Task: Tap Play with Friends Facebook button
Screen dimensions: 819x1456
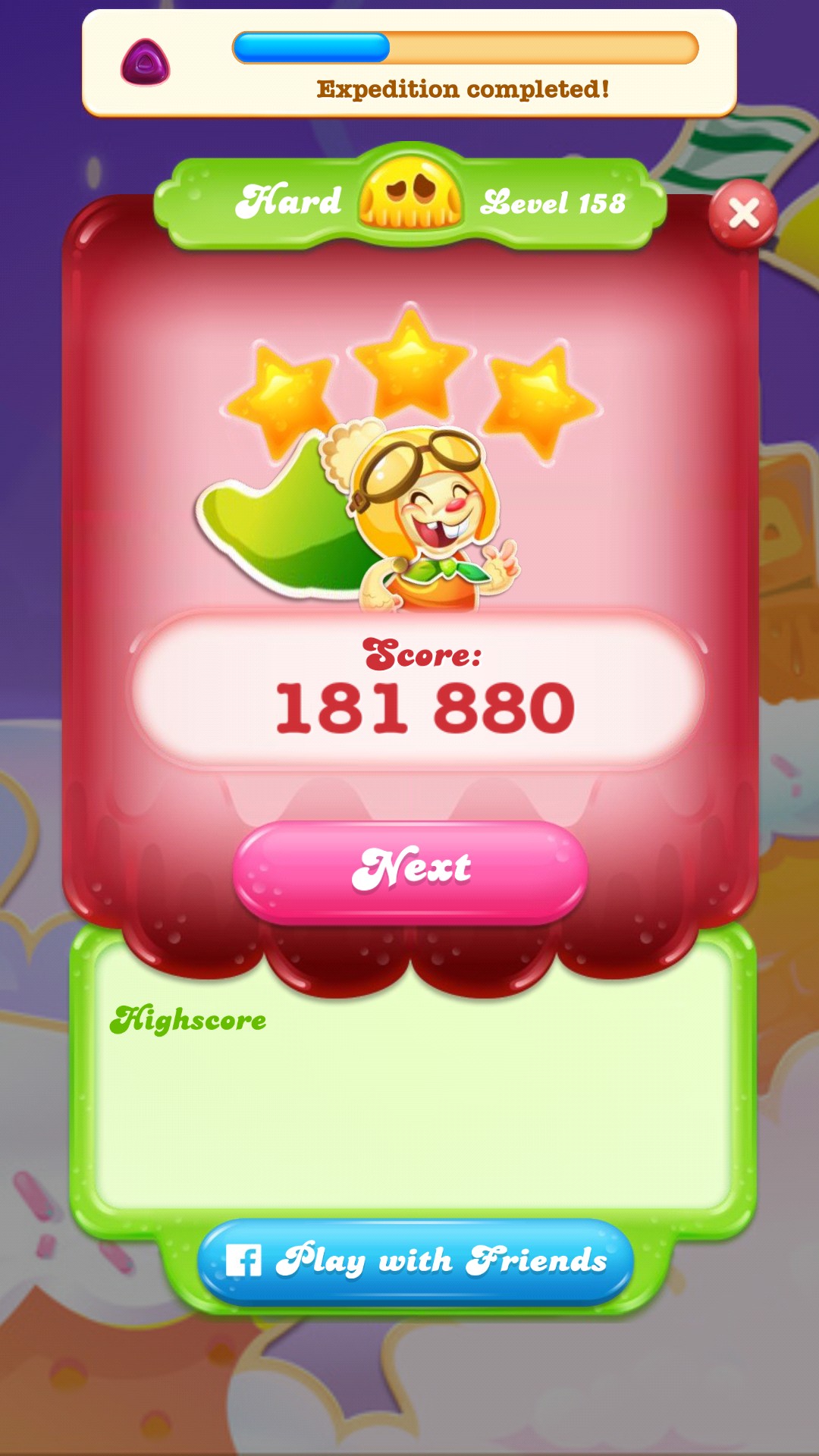Action: pos(416,1261)
